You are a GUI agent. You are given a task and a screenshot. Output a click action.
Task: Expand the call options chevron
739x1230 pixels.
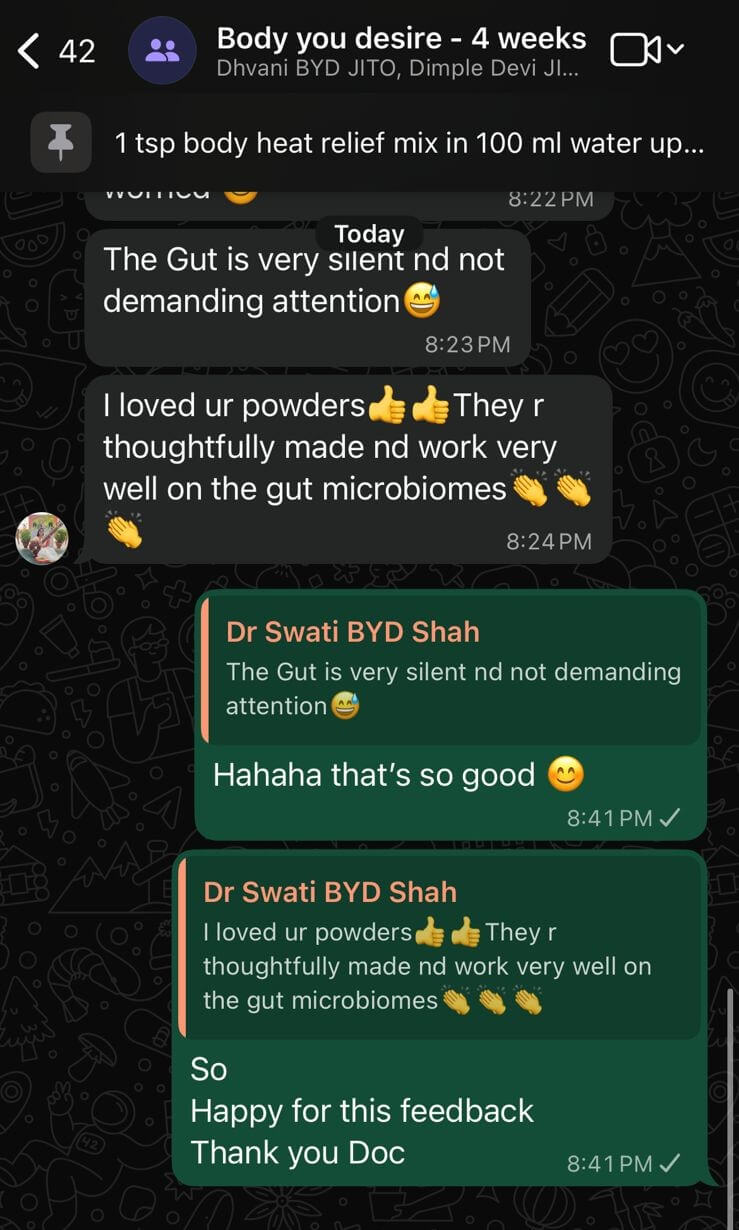tap(676, 49)
